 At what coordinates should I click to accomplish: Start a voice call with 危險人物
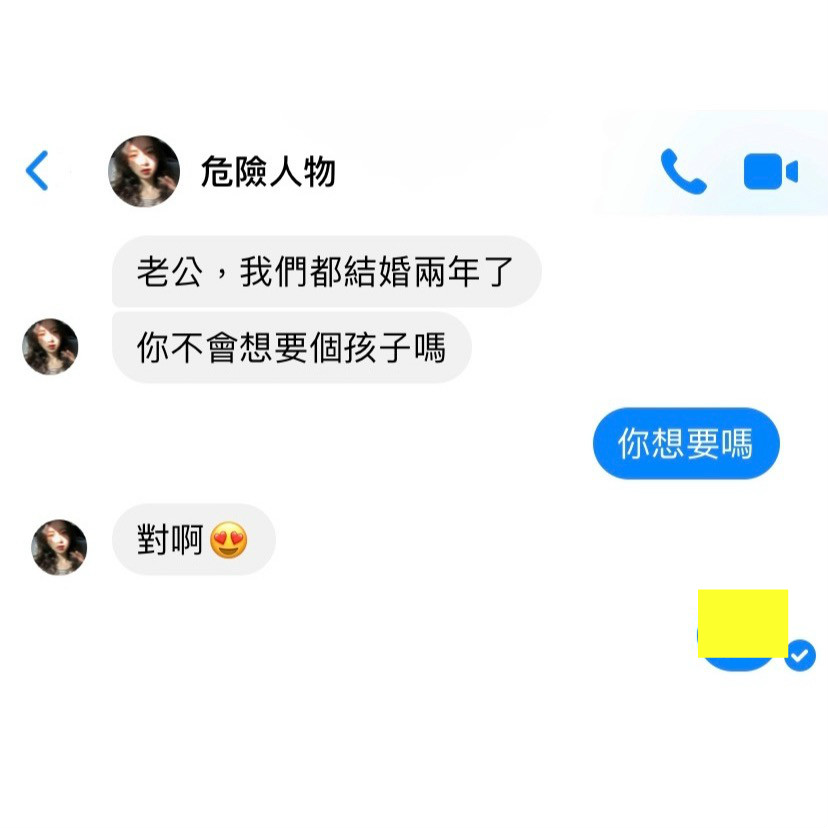683,172
